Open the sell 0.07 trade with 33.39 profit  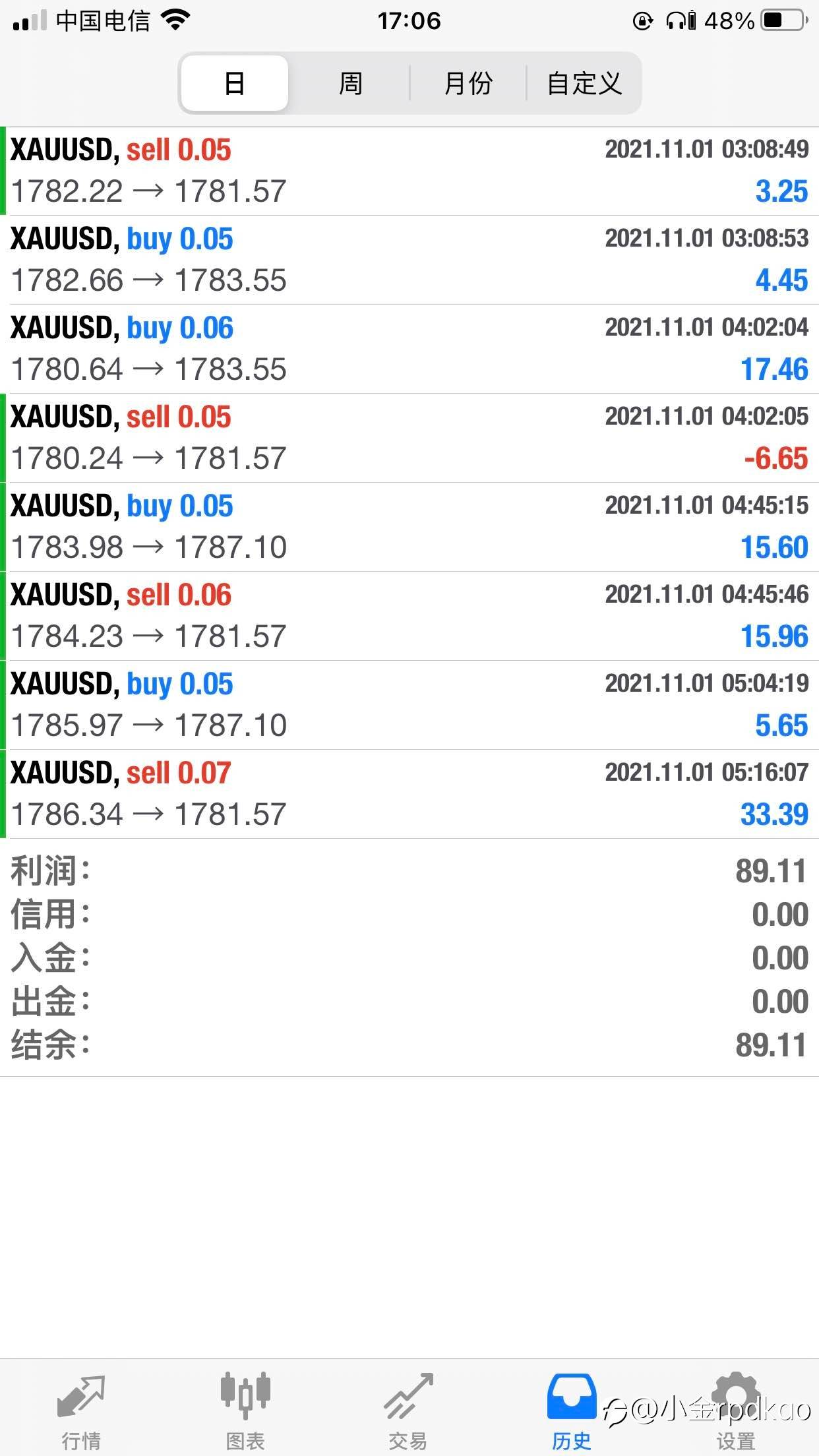[409, 794]
